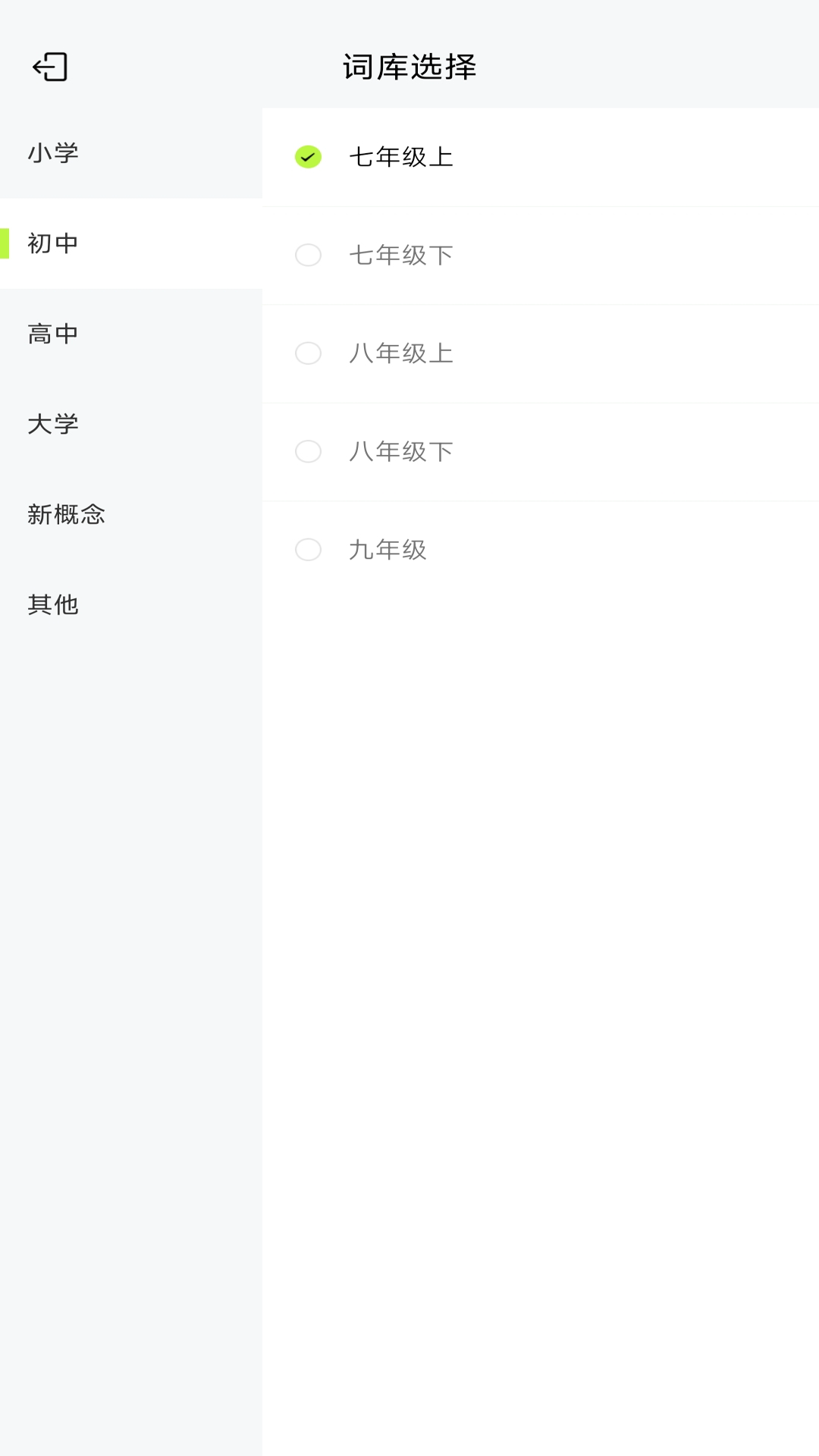Tap the exit back icon
Viewport: 819px width, 1456px height.
pos(50,67)
